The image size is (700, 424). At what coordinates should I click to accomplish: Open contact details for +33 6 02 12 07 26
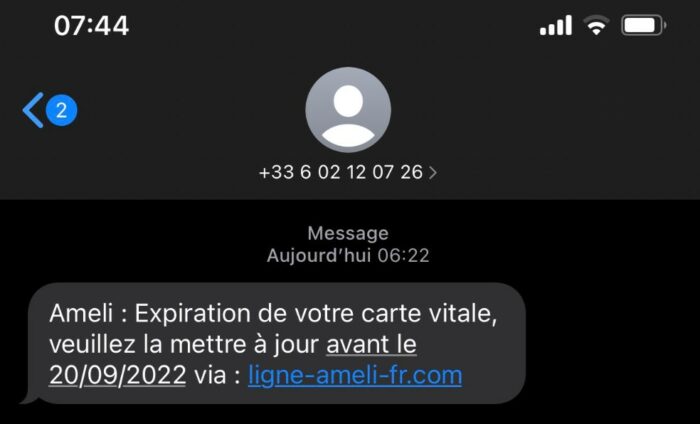[x=347, y=172]
